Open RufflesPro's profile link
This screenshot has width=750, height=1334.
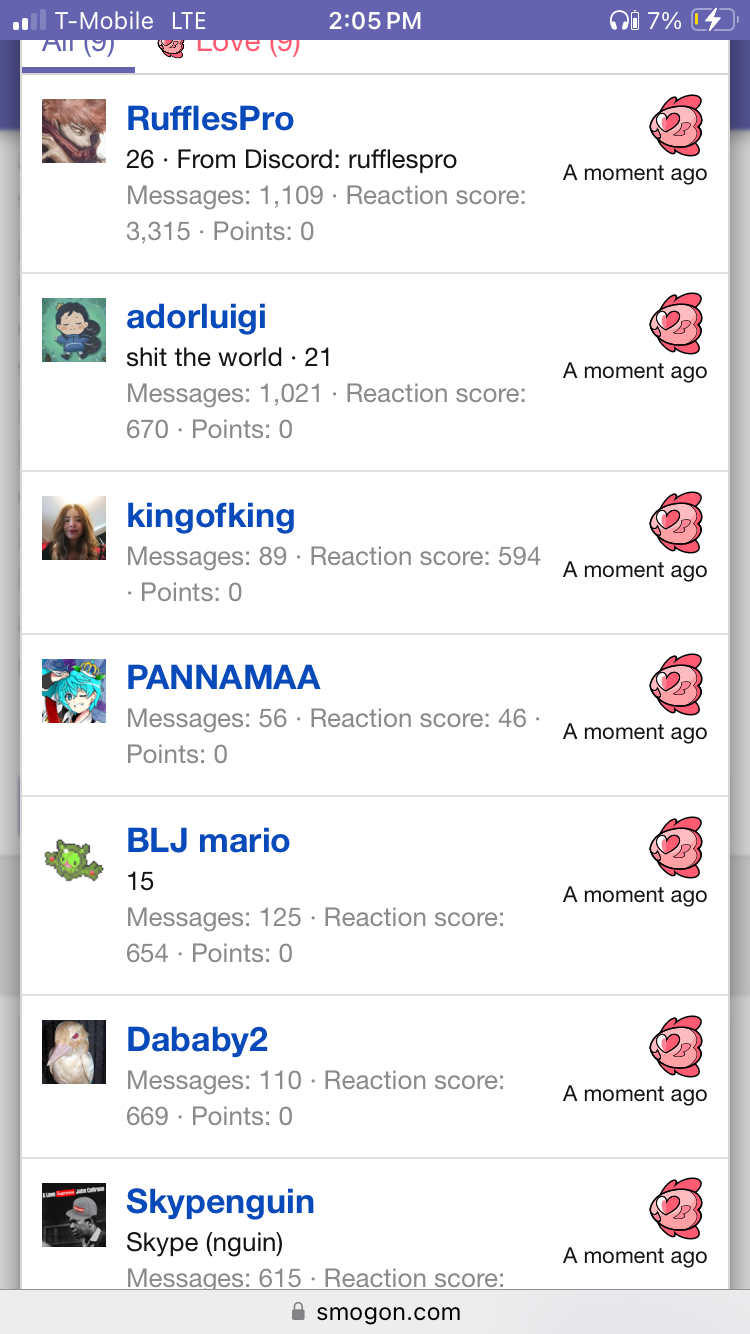coord(210,119)
